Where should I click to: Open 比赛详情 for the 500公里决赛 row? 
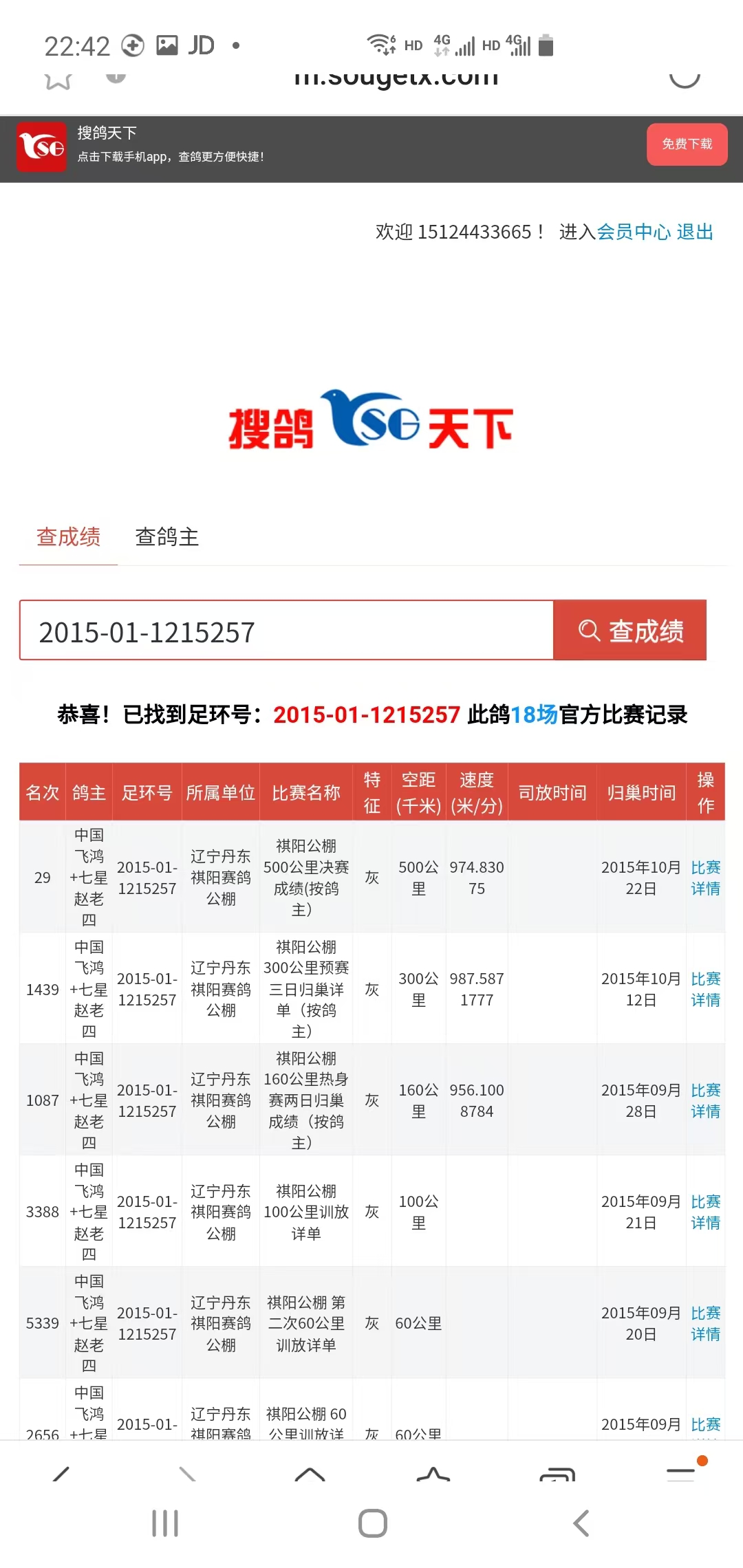click(705, 878)
